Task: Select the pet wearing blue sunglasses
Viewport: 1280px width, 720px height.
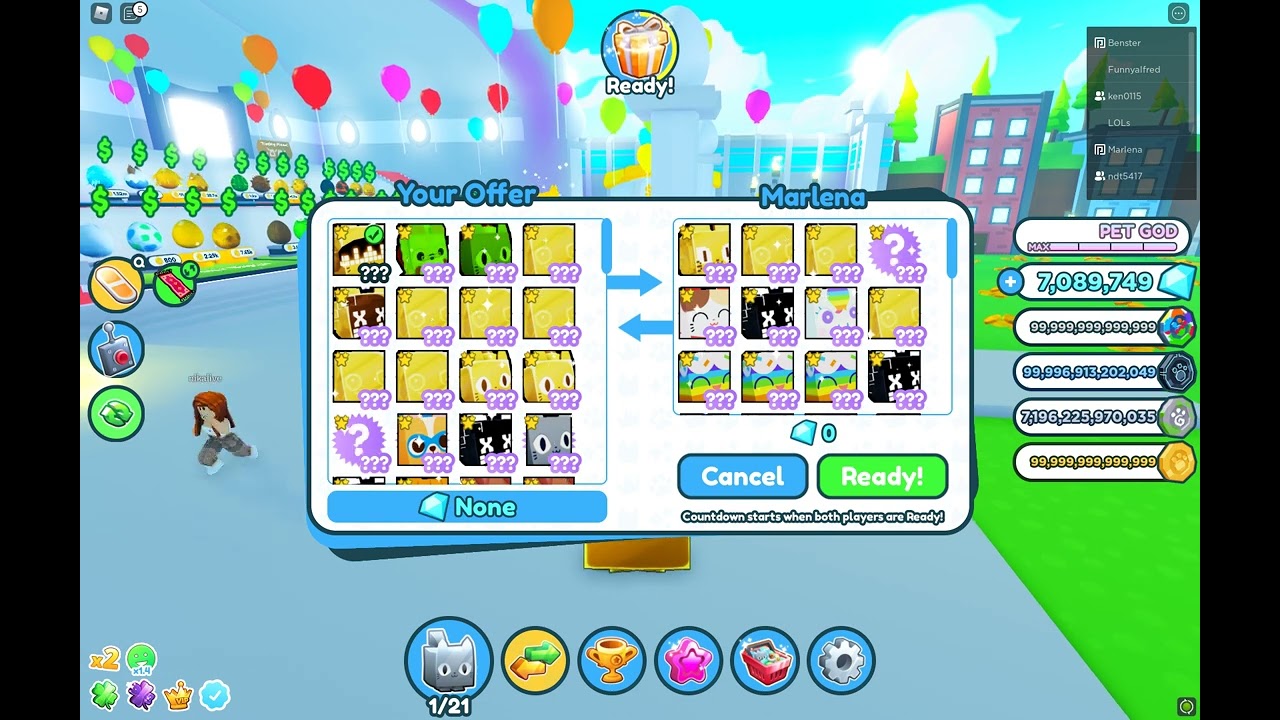Action: click(x=422, y=441)
